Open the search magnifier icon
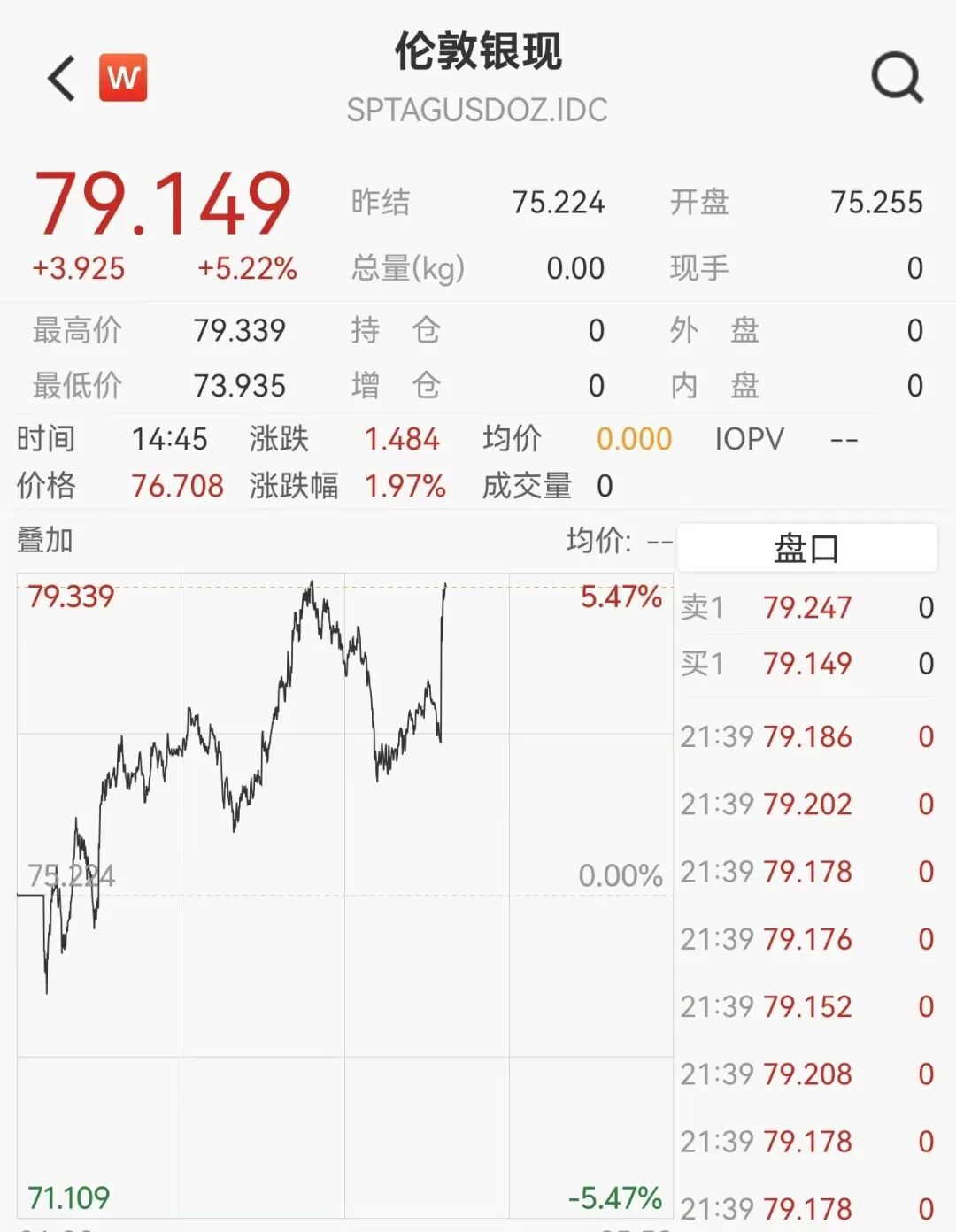956x1232 pixels. coord(897,78)
